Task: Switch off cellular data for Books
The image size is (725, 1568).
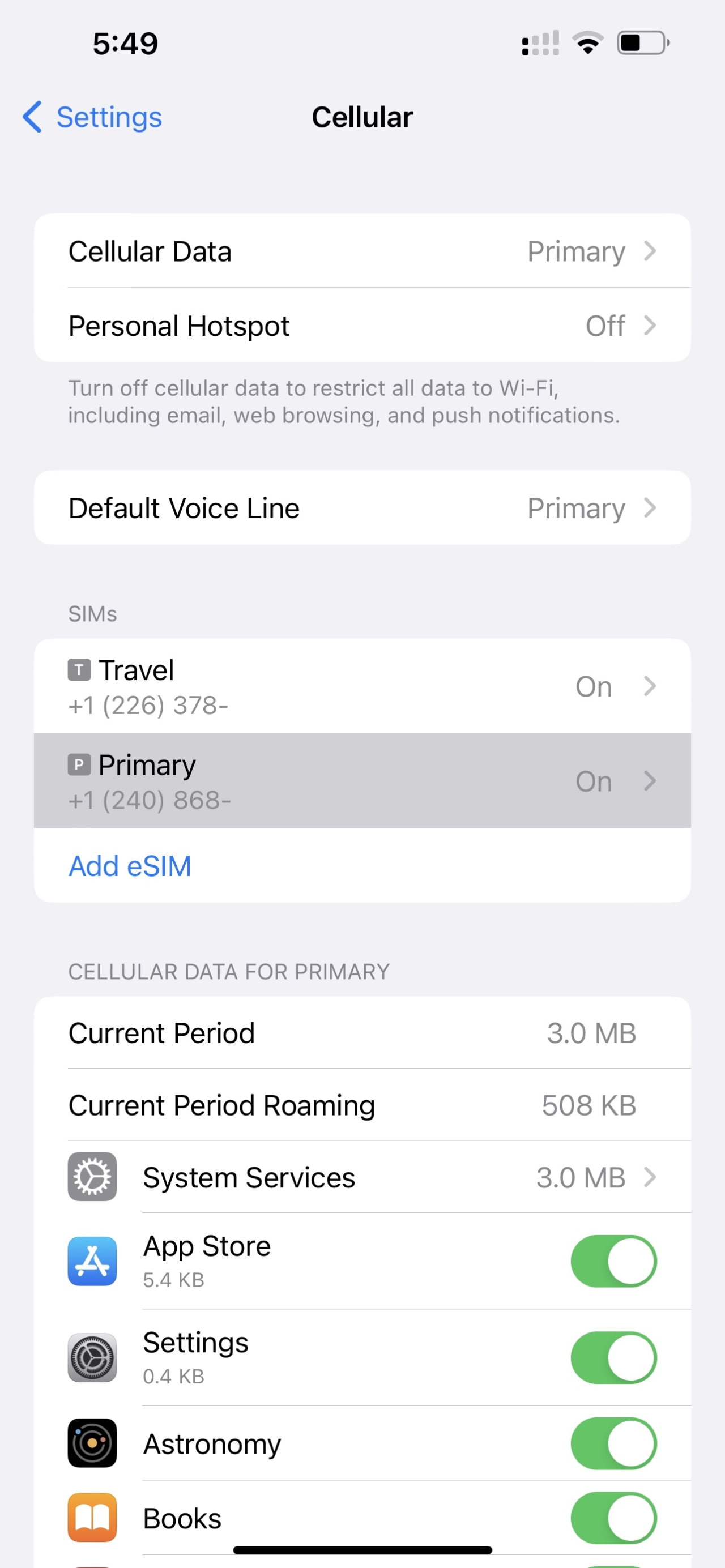Action: point(613,1518)
